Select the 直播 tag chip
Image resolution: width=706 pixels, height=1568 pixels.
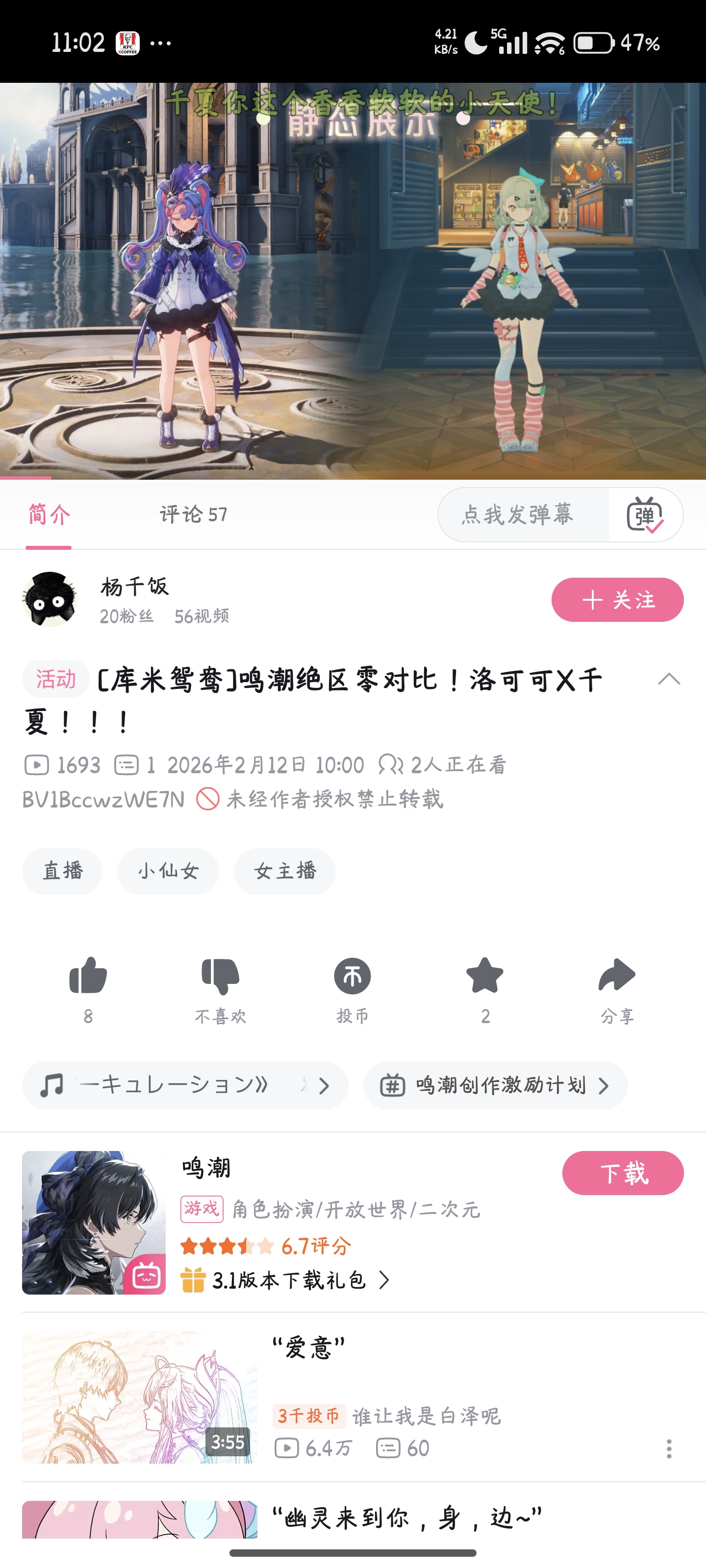click(x=62, y=871)
